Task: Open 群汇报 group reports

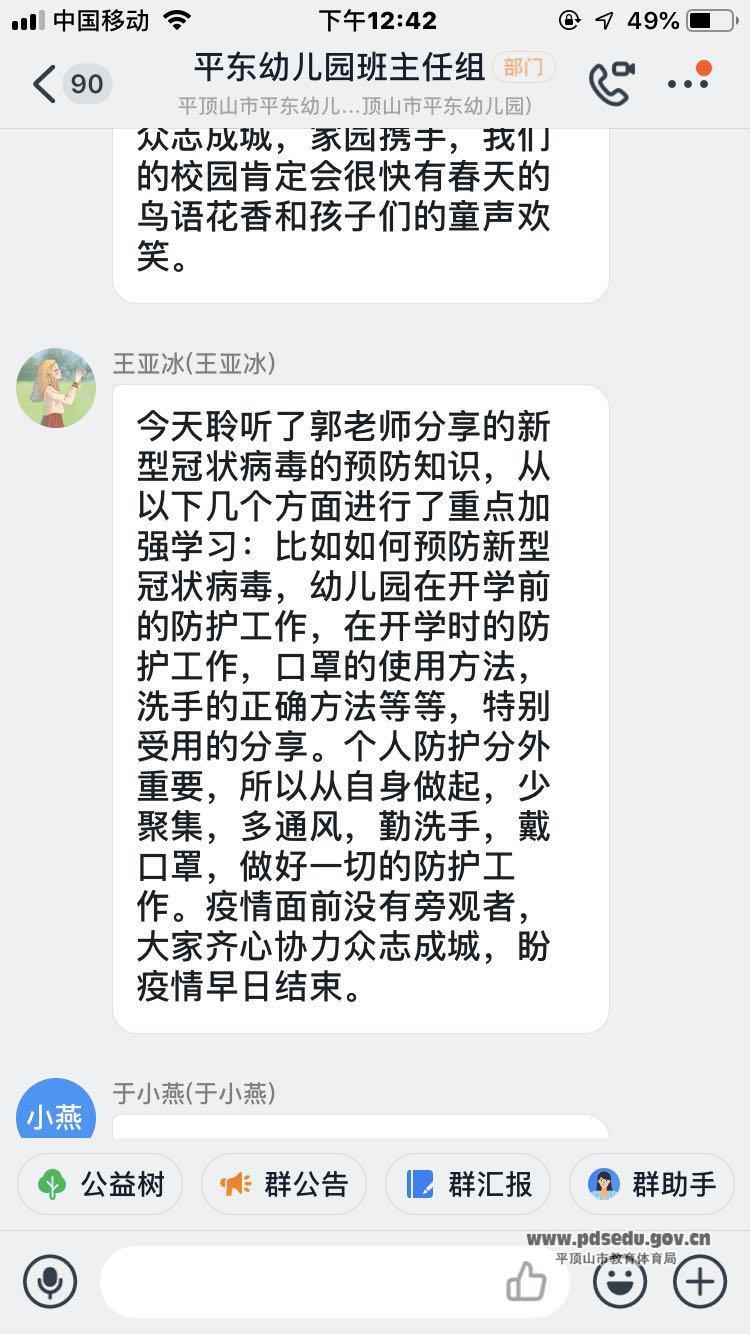Action: pos(468,1185)
